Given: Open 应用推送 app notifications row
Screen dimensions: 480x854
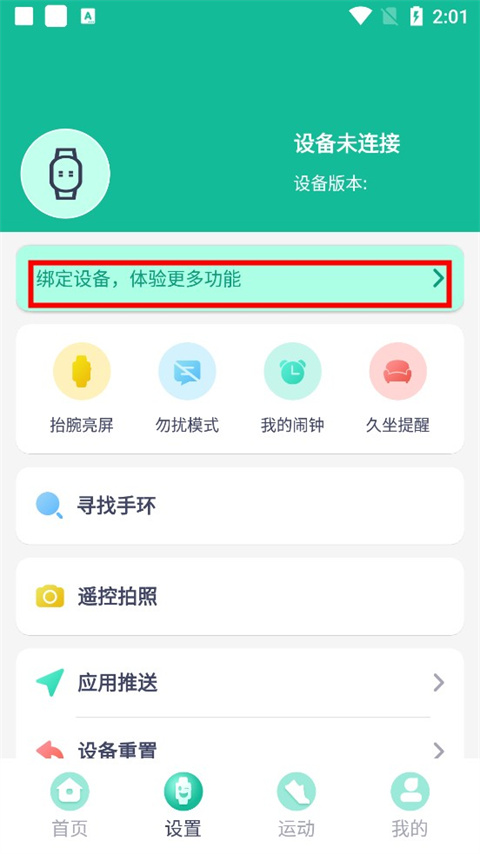Looking at the screenshot, I should tap(240, 682).
